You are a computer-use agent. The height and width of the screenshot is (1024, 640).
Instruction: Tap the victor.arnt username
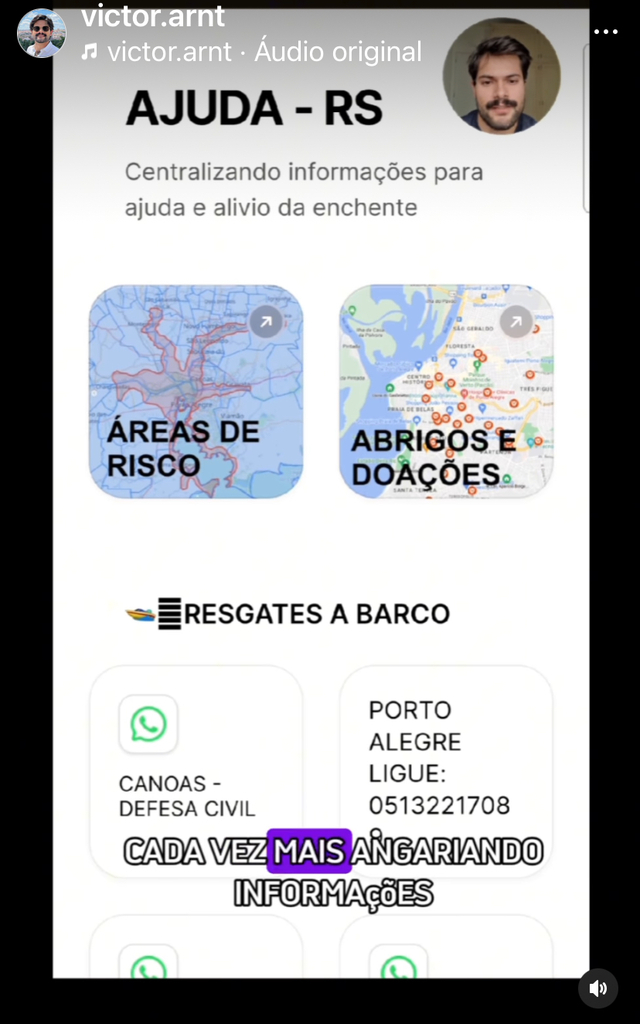coord(152,16)
